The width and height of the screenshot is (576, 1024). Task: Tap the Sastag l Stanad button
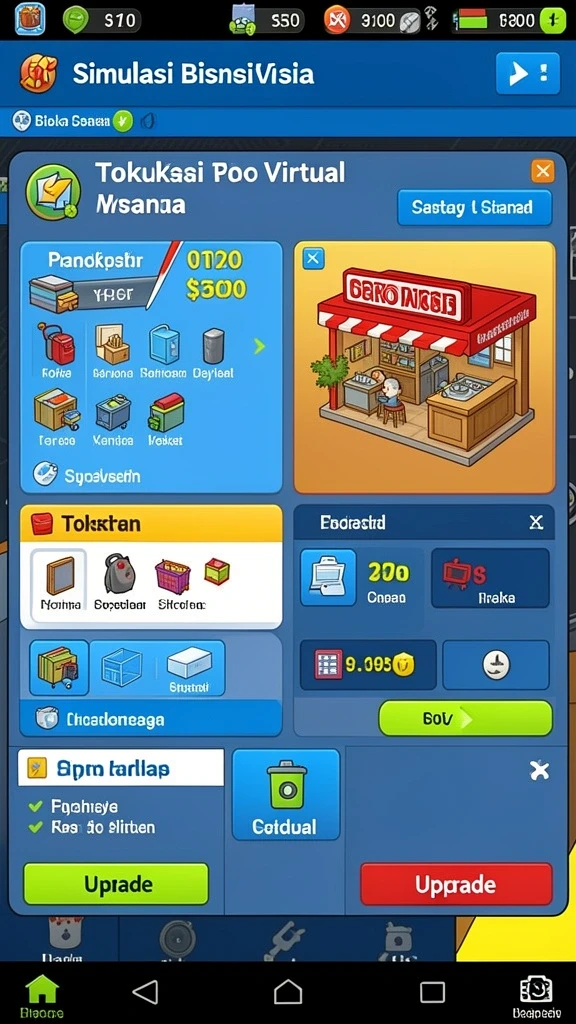[474, 208]
